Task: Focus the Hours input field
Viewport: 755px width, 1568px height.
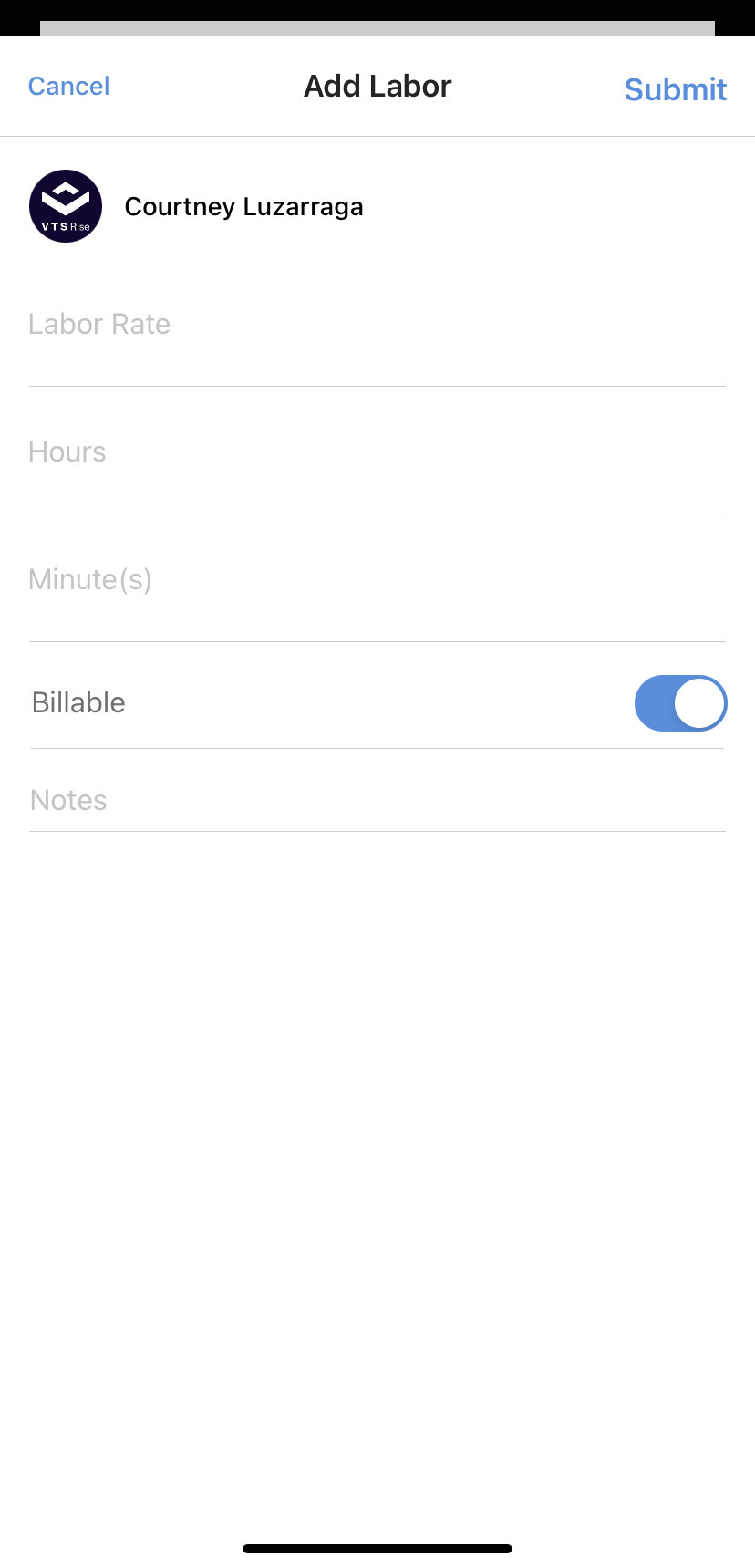Action: click(377, 453)
